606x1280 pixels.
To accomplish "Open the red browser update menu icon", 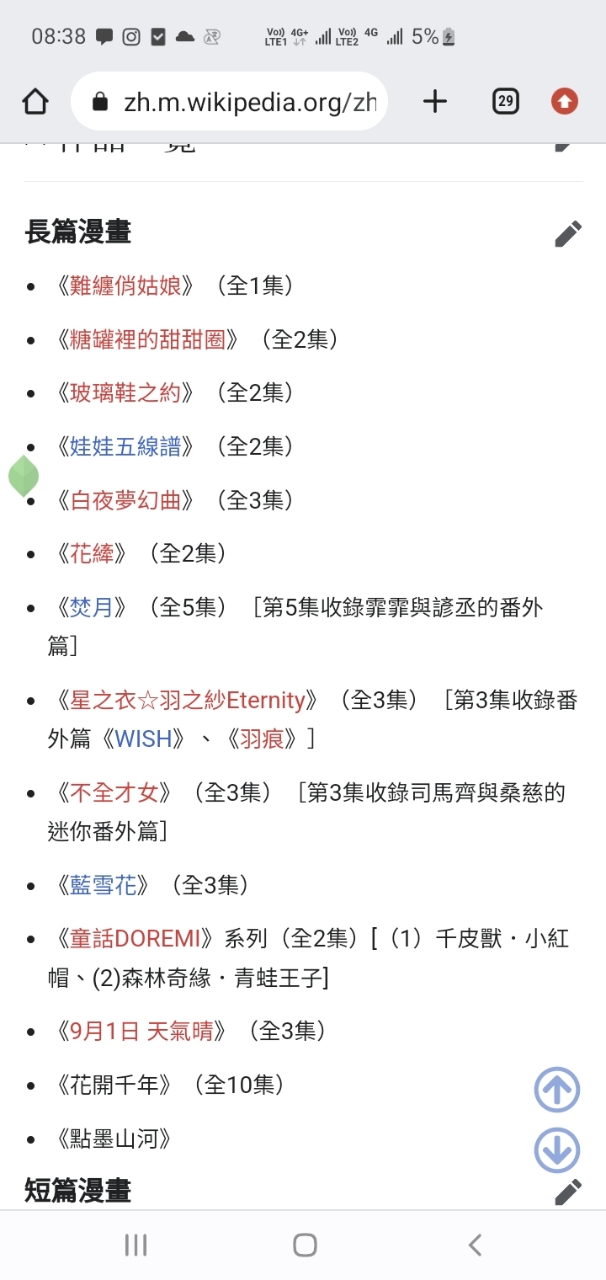I will click(564, 101).
